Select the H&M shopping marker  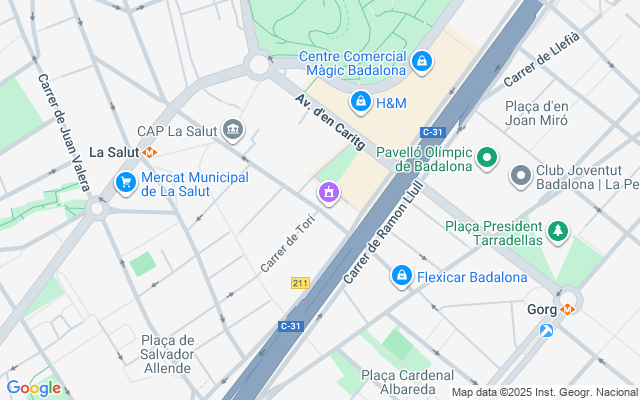point(360,102)
